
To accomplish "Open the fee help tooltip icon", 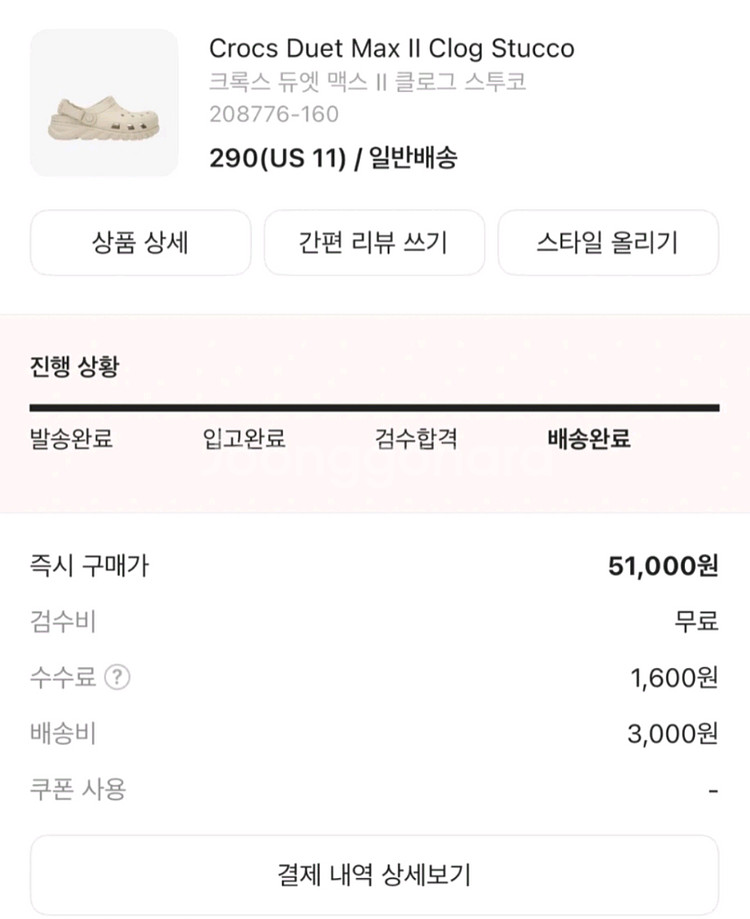I will [118, 676].
